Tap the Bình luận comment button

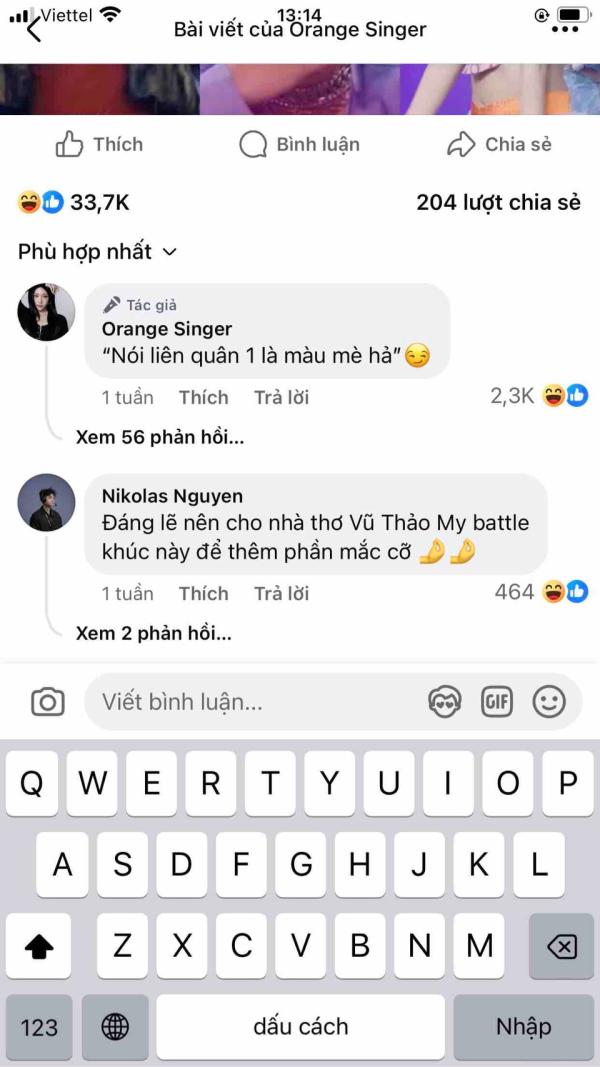coord(299,144)
